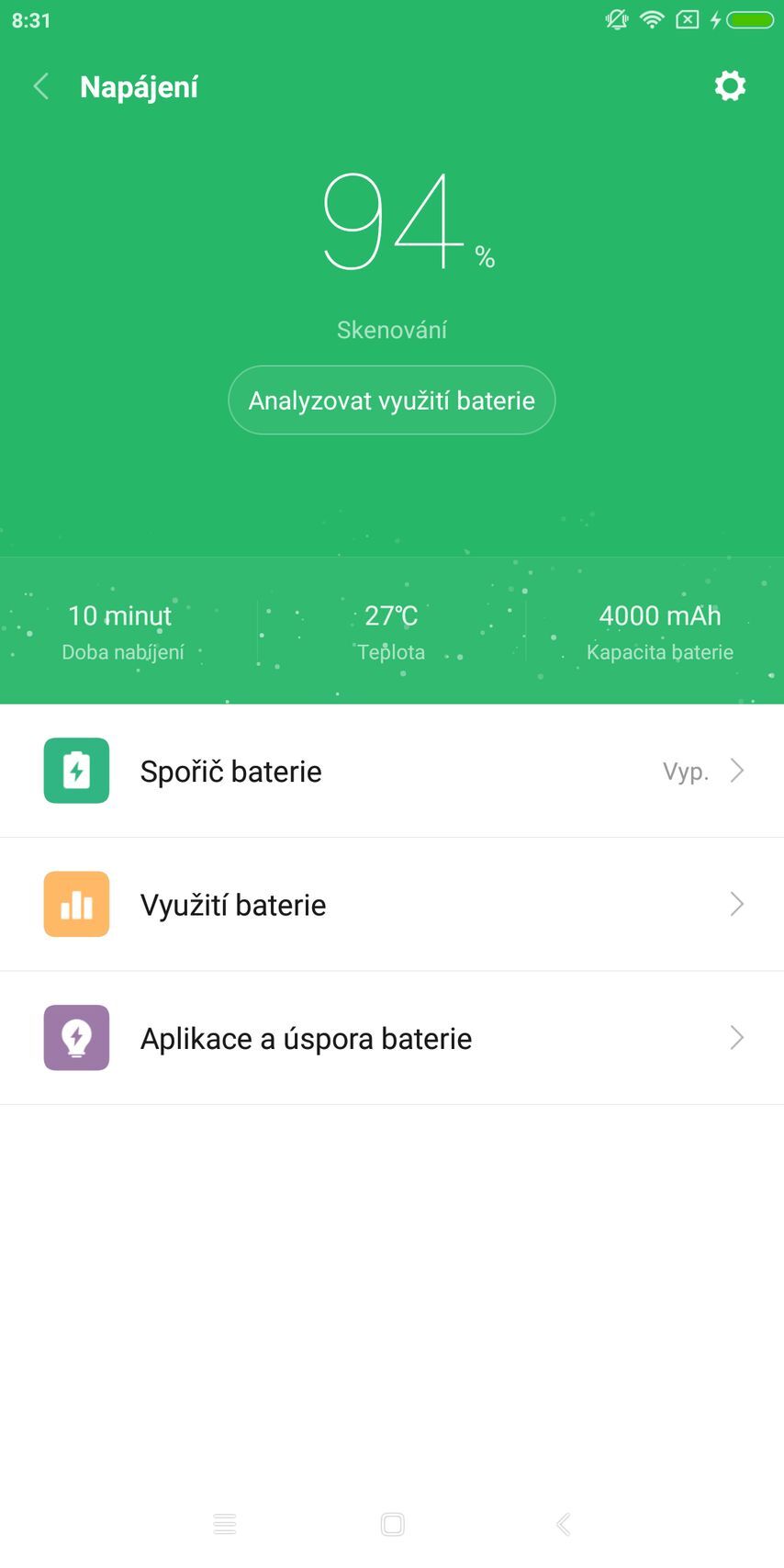Tap the navigation bar back button

(562, 1523)
